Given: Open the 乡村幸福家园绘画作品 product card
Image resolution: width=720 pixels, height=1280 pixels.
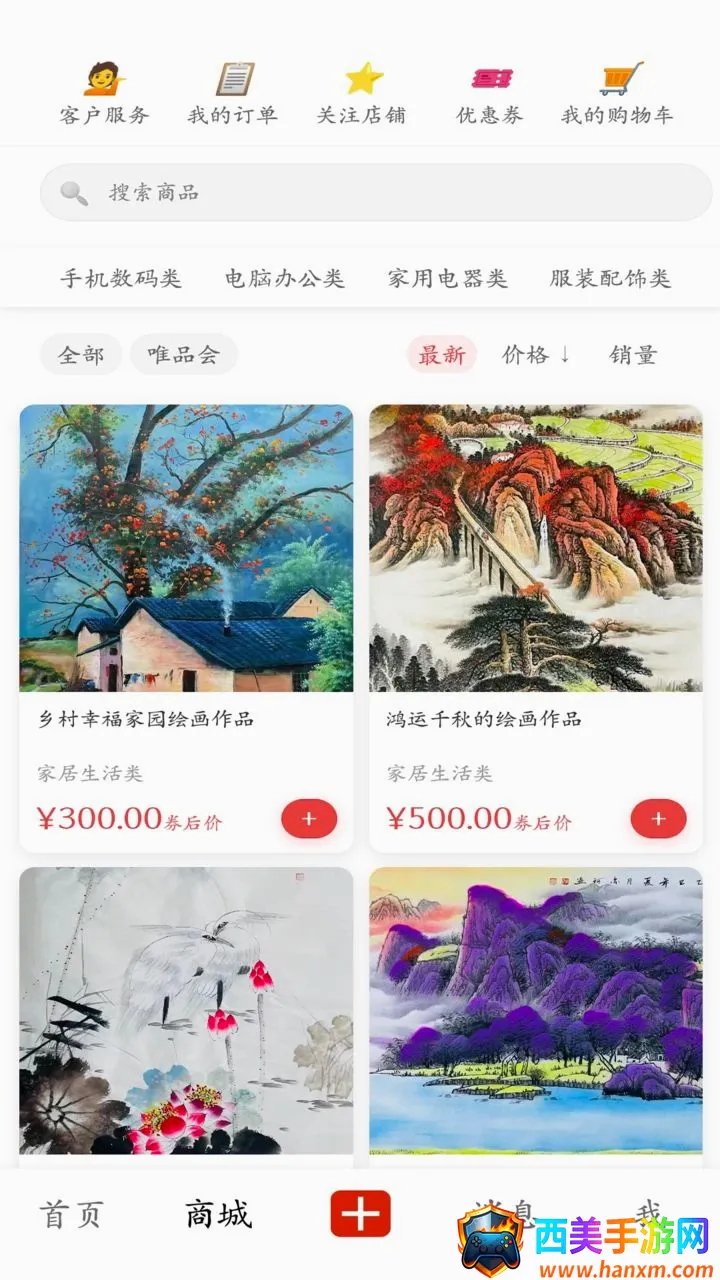Looking at the screenshot, I should click(186, 628).
